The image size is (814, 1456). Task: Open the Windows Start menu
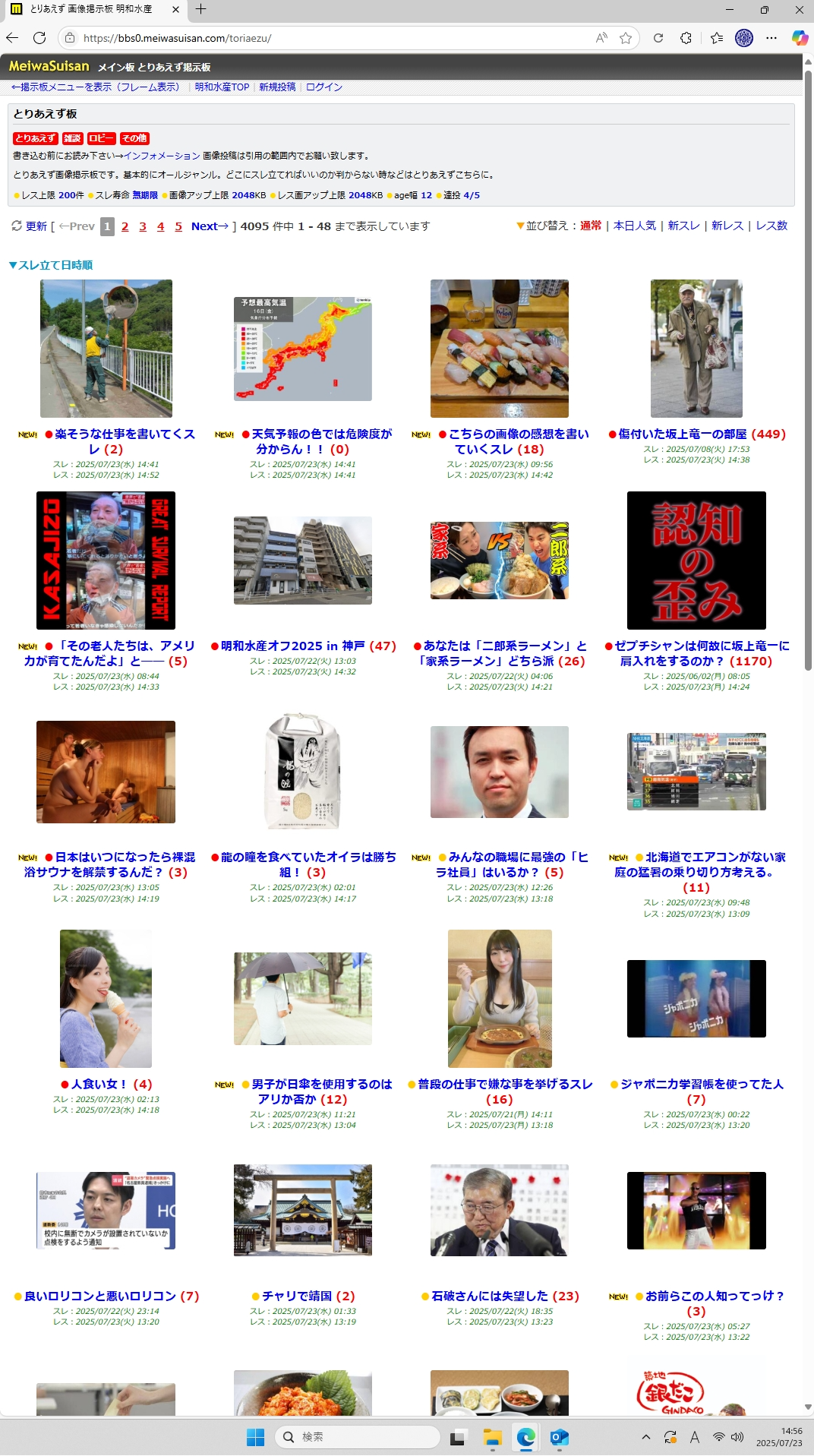256,1437
